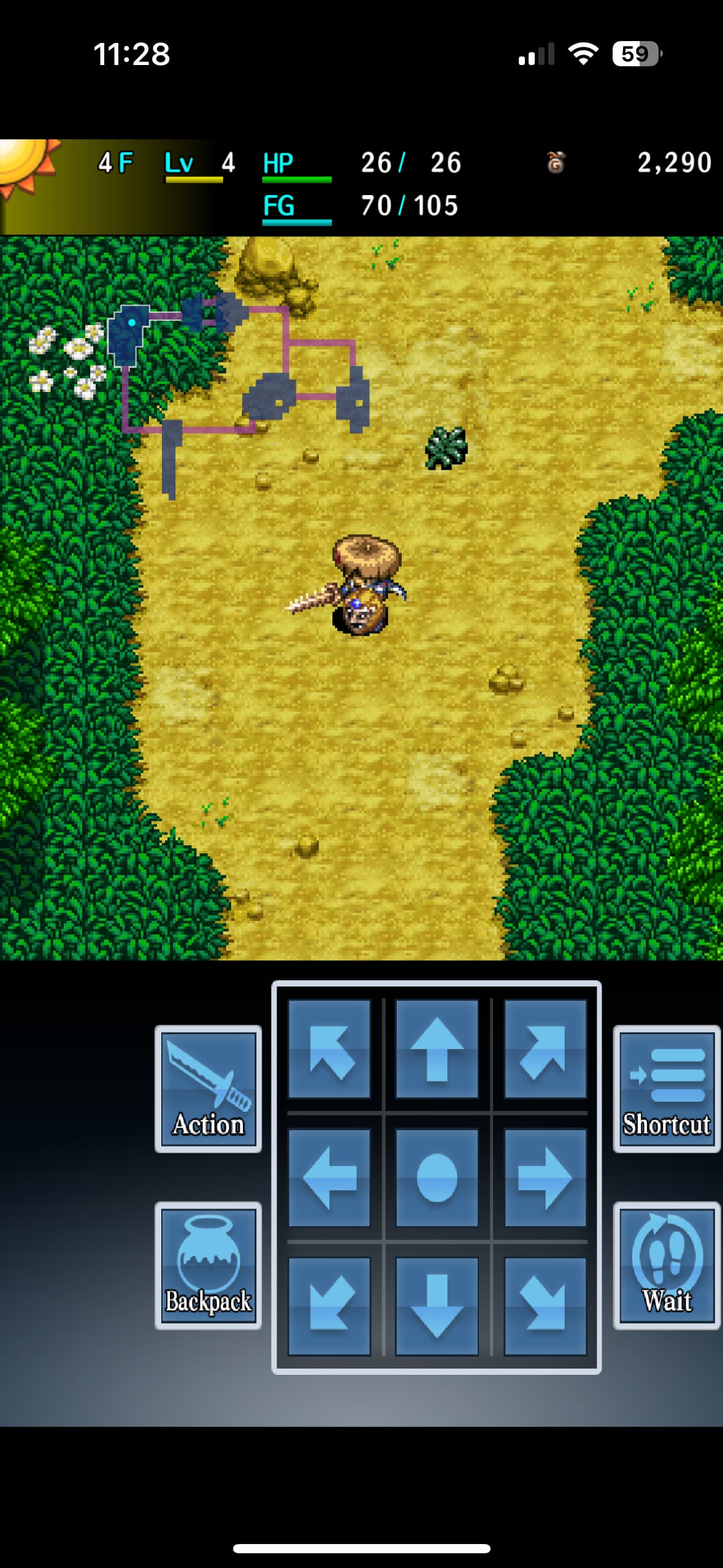Move diagonally with the up-left arrow

click(x=329, y=1049)
